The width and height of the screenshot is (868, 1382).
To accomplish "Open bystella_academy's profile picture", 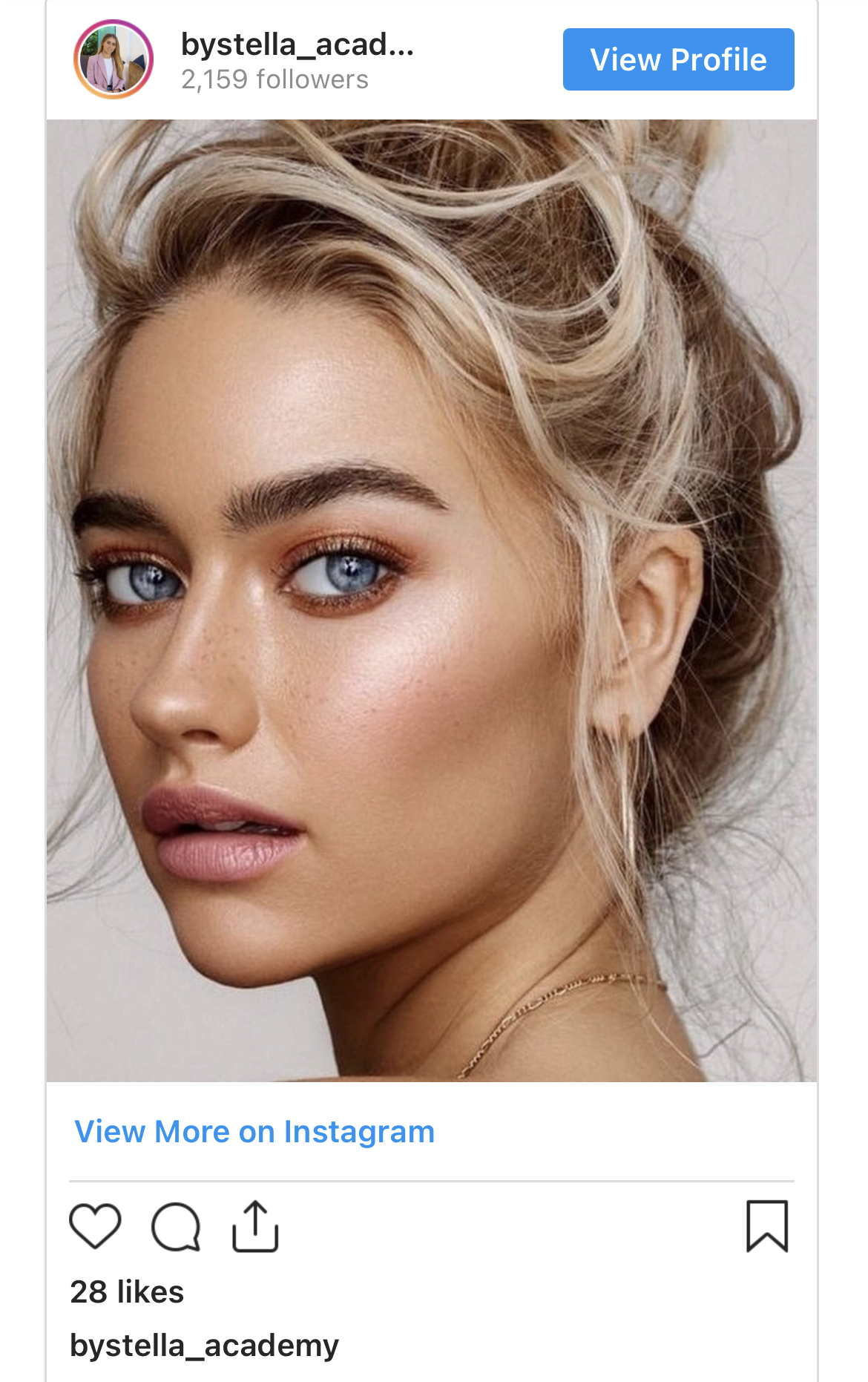I will pos(114,59).
